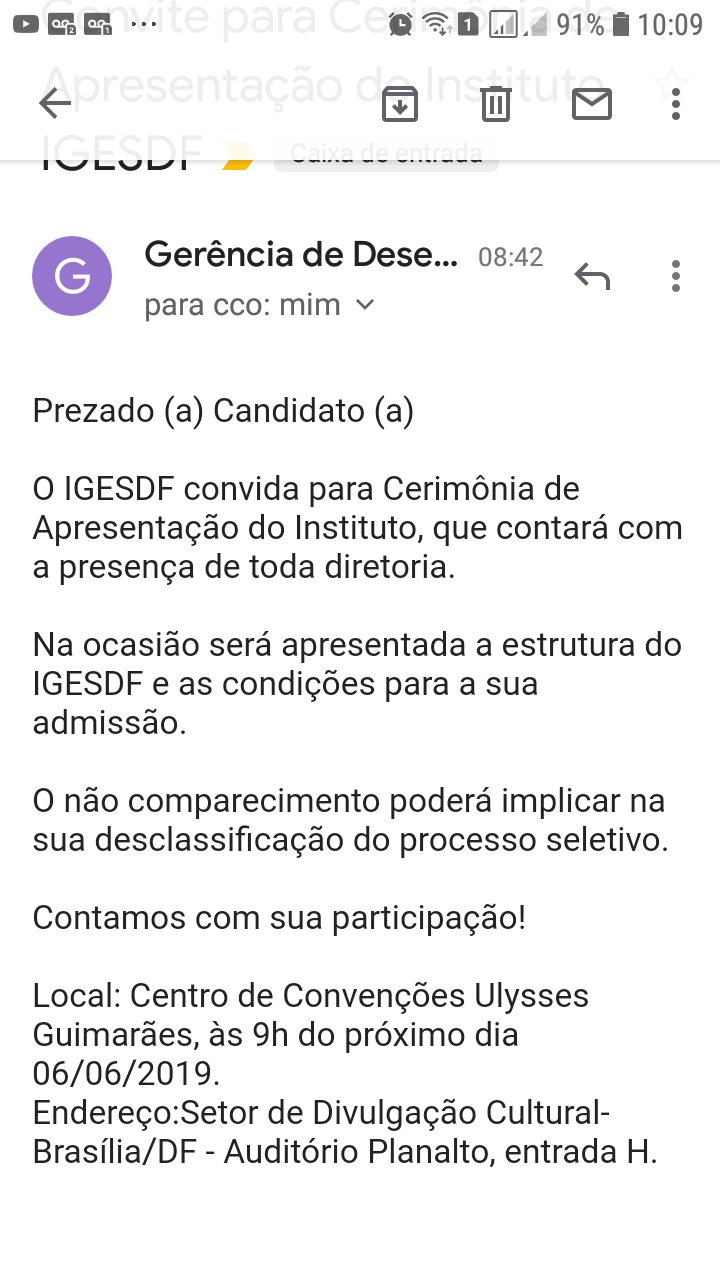Delete this email with the trash icon
This screenshot has height=1280, width=720.
click(x=496, y=103)
